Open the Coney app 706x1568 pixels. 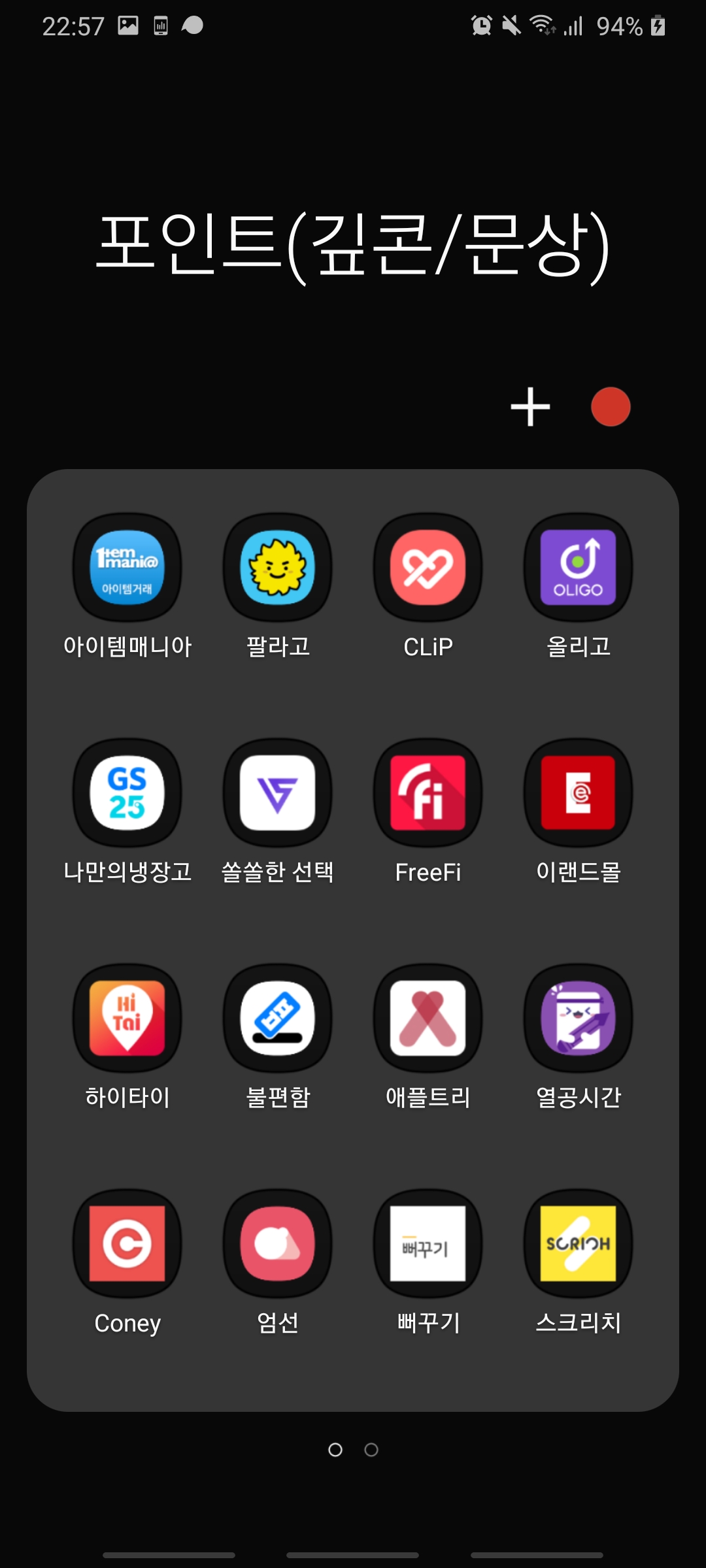[x=127, y=1243]
